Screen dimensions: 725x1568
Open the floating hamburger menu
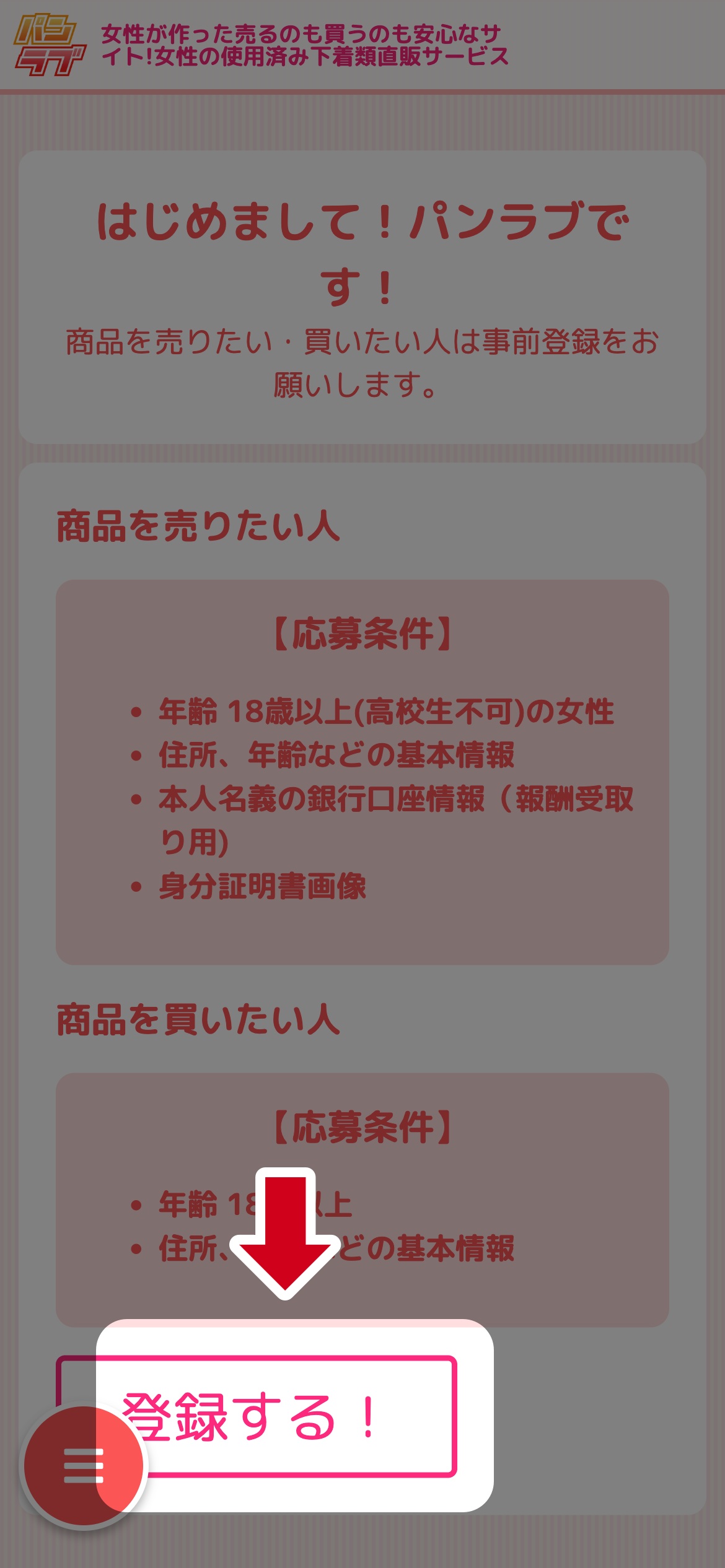click(x=83, y=1466)
